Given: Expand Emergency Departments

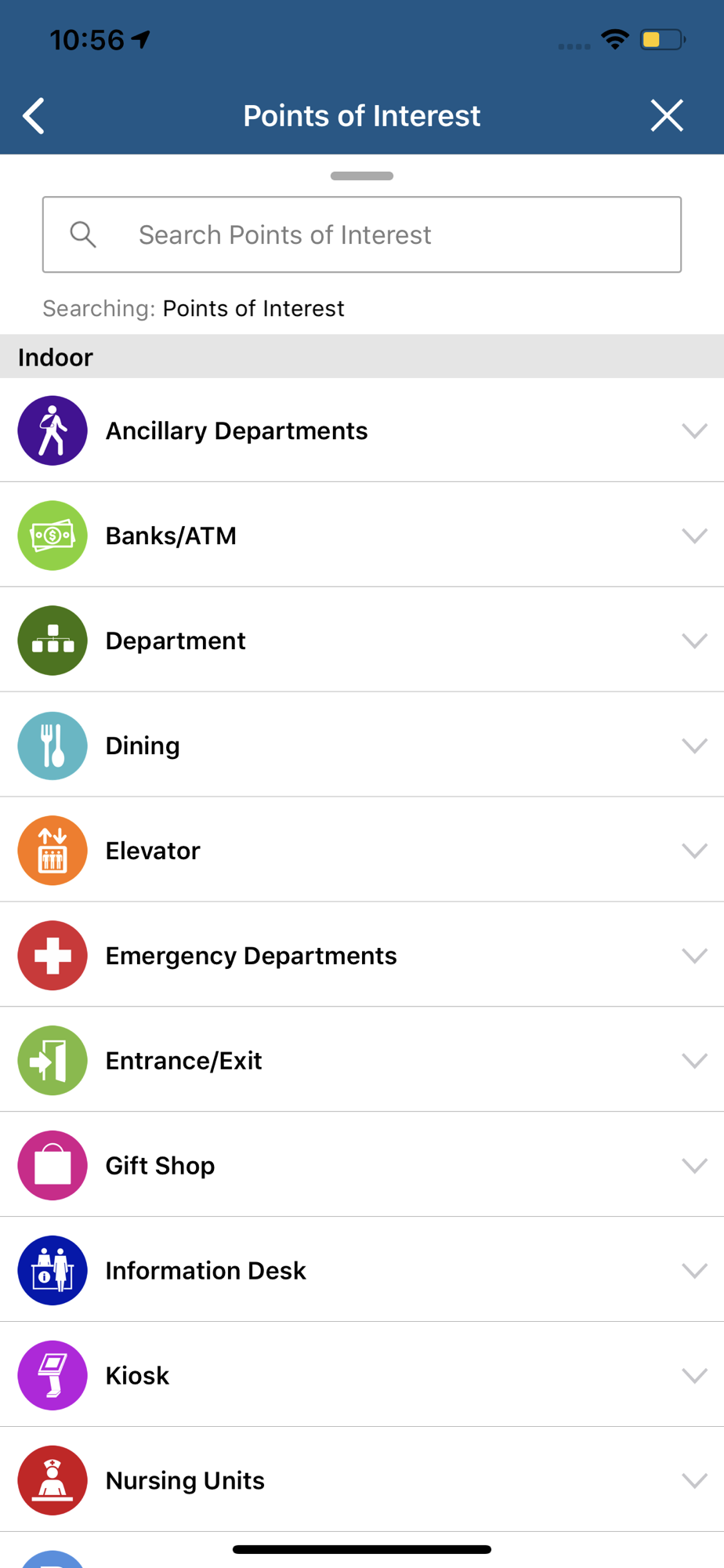Looking at the screenshot, I should [x=362, y=956].
